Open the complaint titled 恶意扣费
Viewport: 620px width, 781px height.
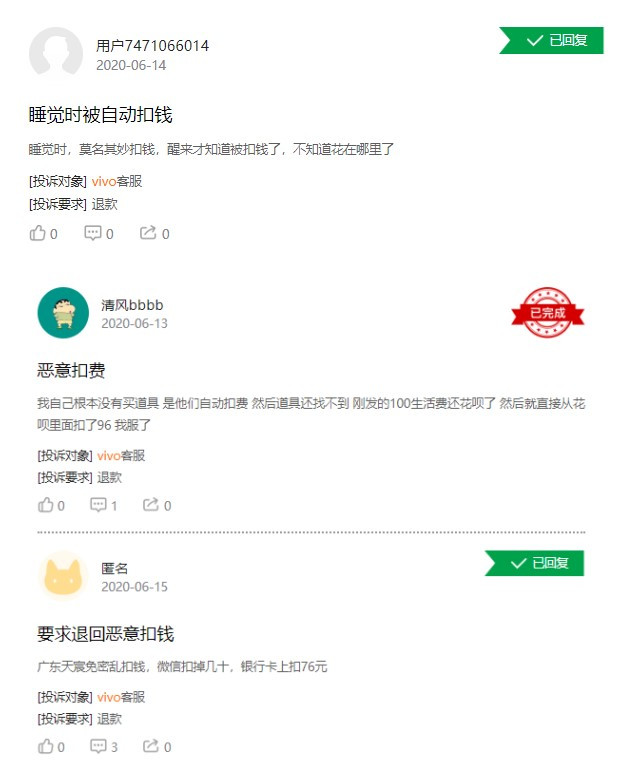71,371
